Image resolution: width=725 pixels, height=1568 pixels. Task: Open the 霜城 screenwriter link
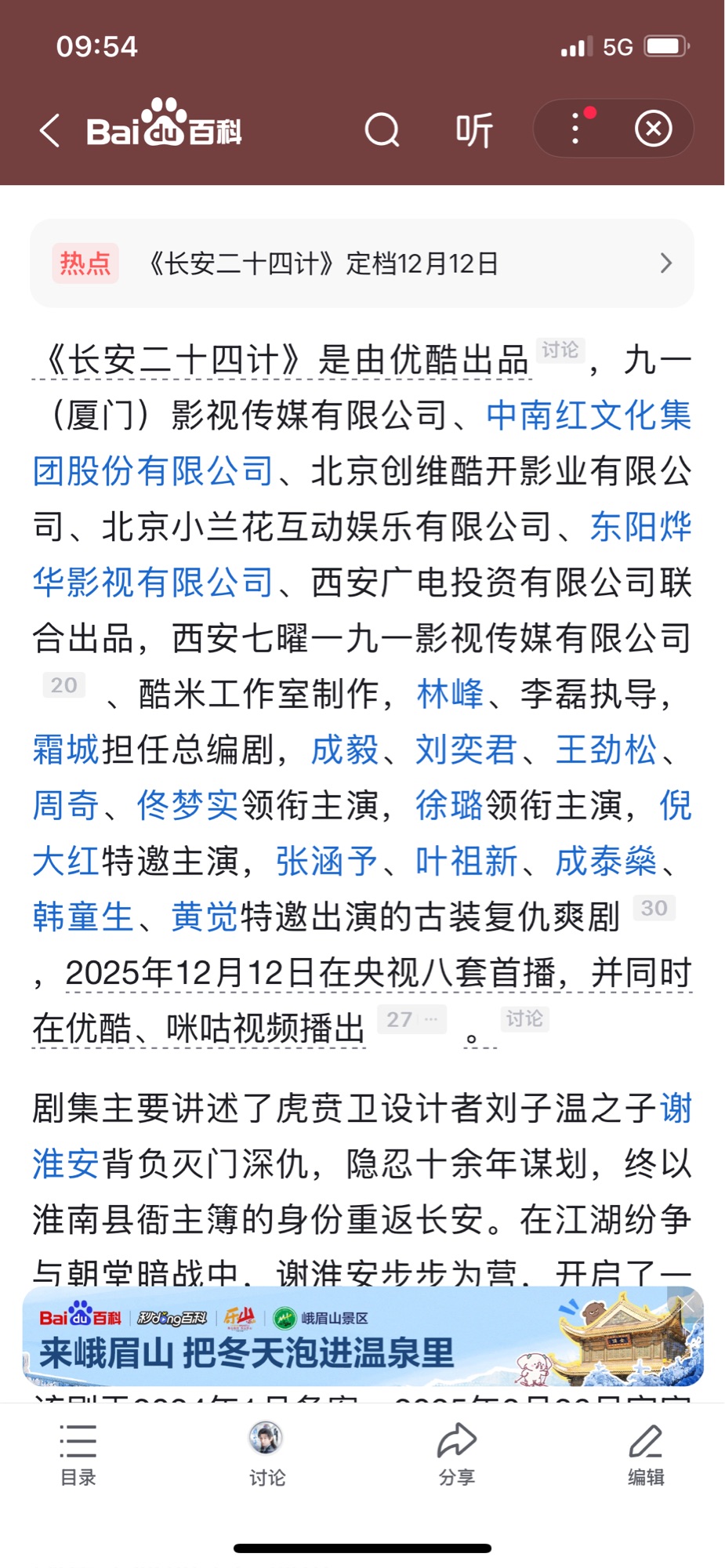coord(66,750)
